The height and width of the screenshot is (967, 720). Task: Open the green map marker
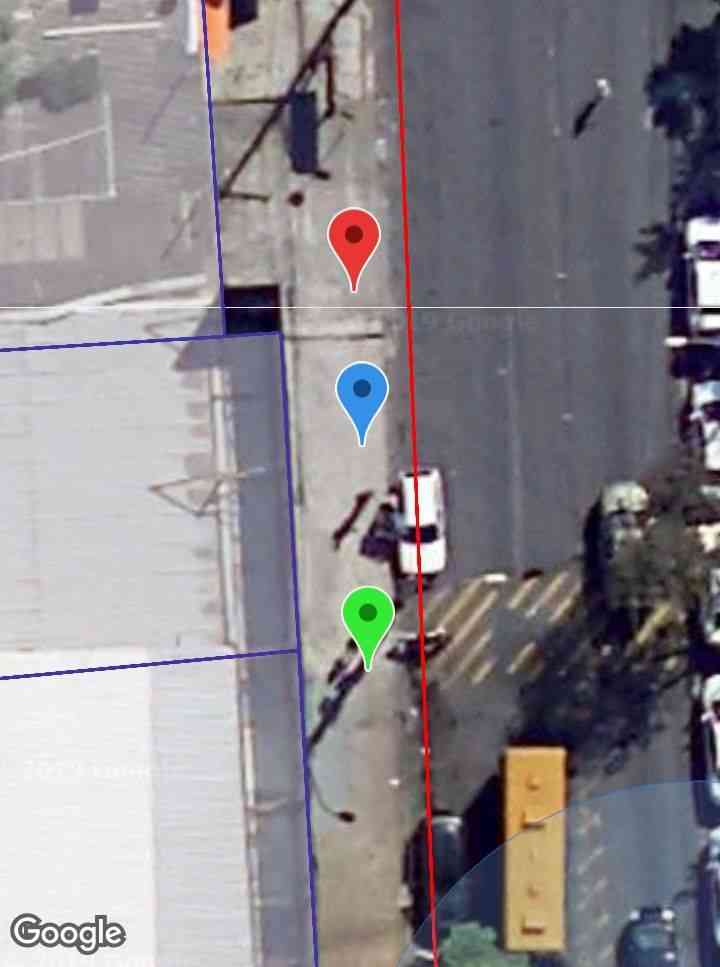[x=368, y=617]
